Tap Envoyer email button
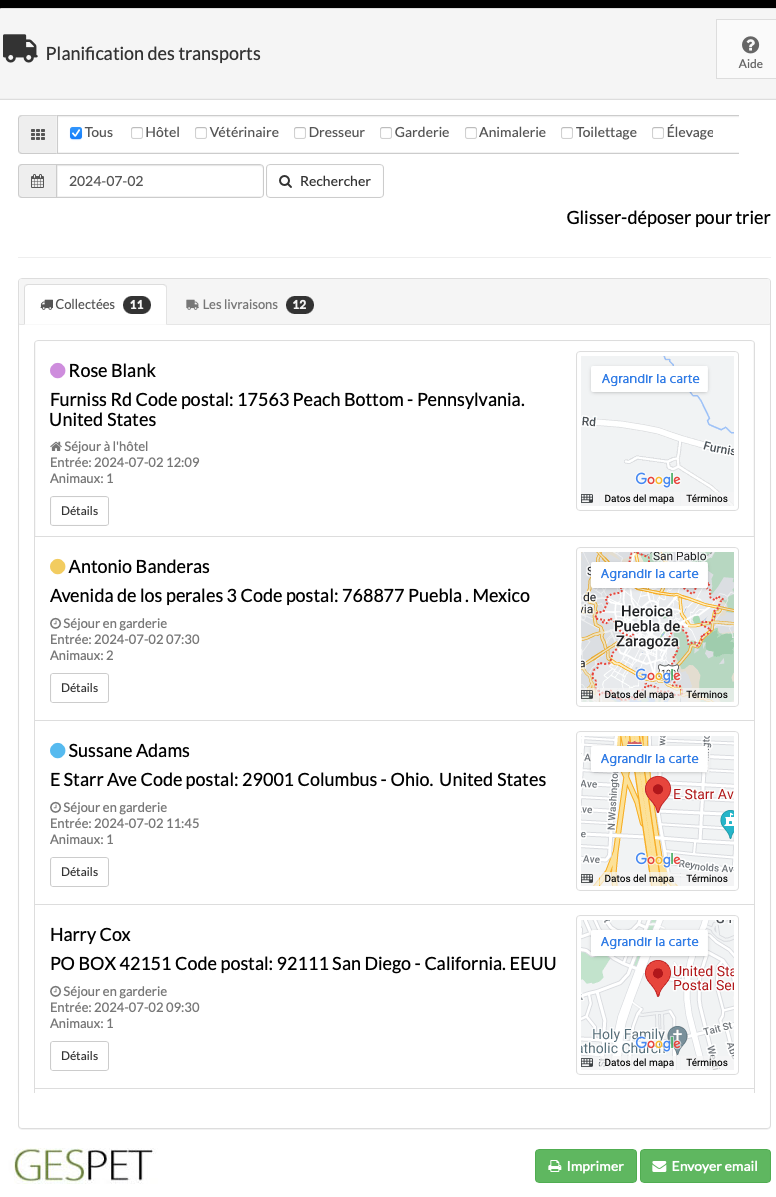The height and width of the screenshot is (1197, 776). (x=705, y=1166)
